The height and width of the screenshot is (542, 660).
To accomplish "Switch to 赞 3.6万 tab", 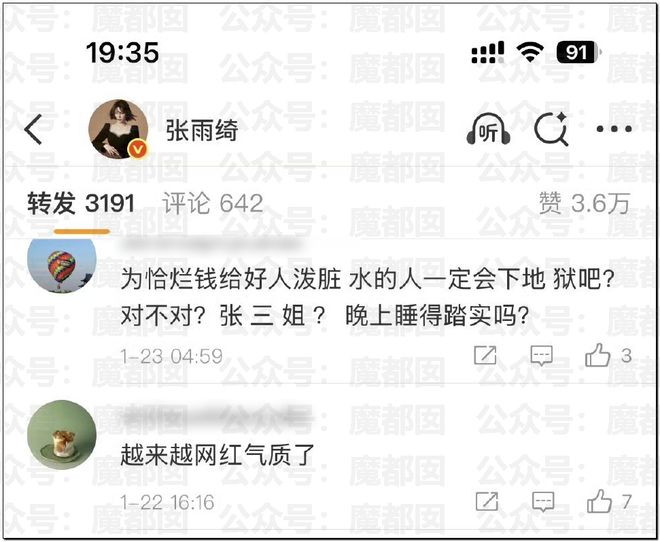I will click(x=584, y=204).
